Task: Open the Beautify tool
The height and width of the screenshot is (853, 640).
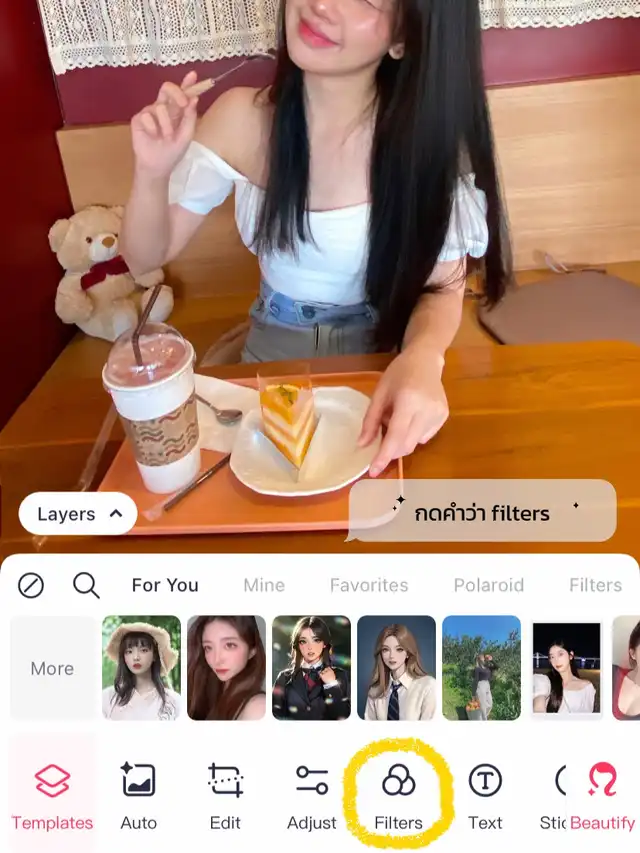Action: click(x=602, y=796)
